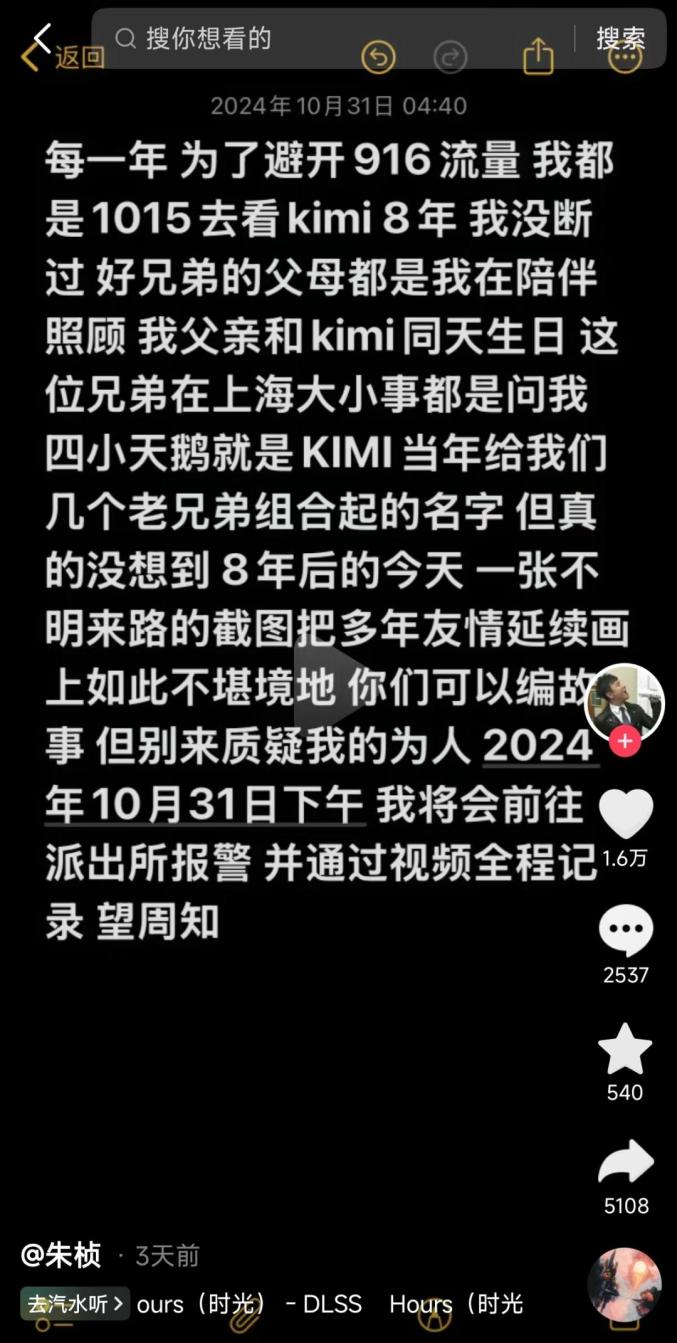Share this video via the arrow icon

point(626,1163)
